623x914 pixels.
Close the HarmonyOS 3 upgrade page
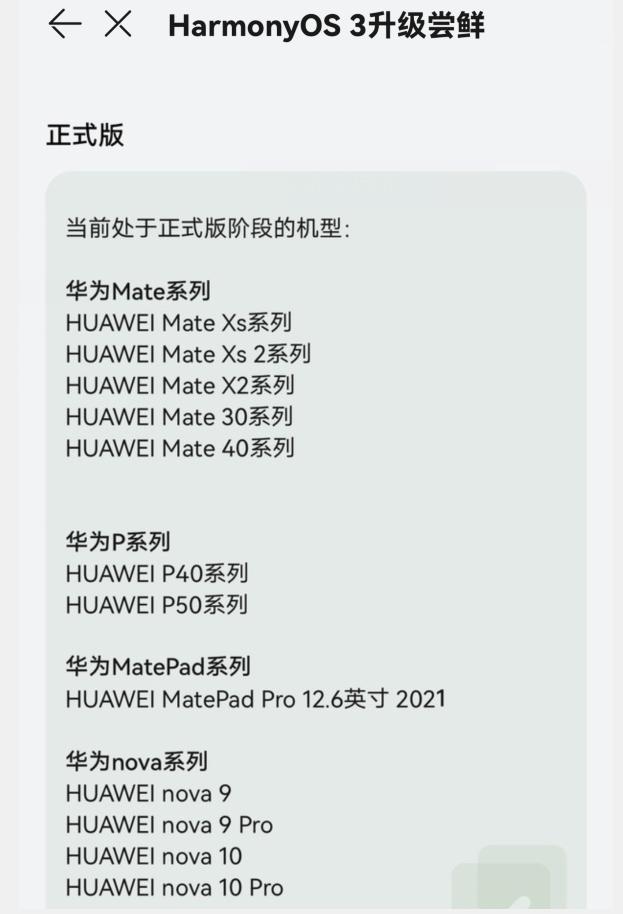(118, 24)
